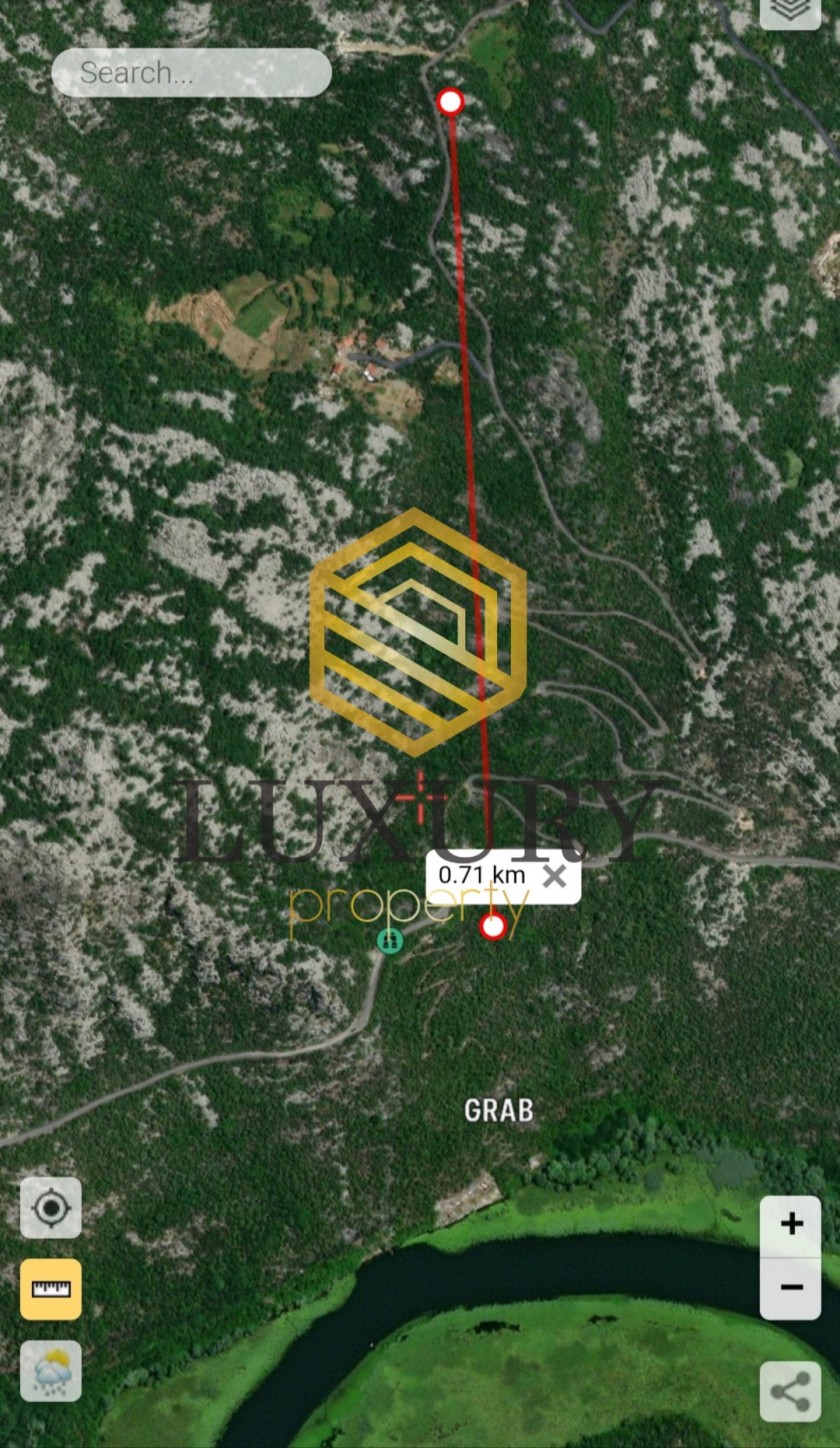Open the map layers selector
840x1448 pixels.
coord(790,10)
